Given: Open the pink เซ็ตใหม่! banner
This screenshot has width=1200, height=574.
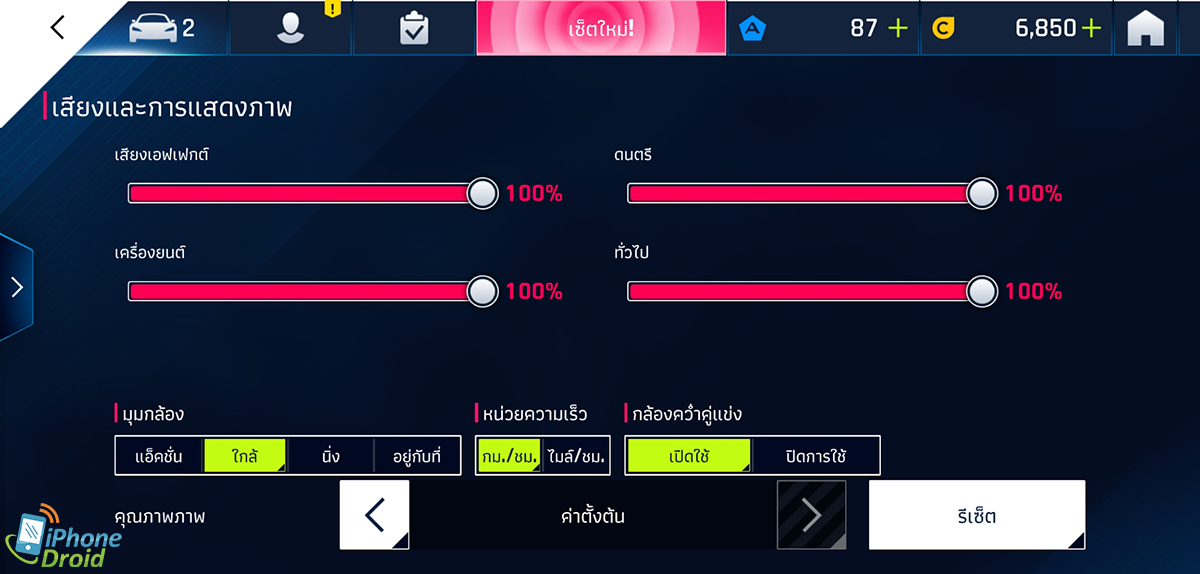Looking at the screenshot, I should [600, 28].
